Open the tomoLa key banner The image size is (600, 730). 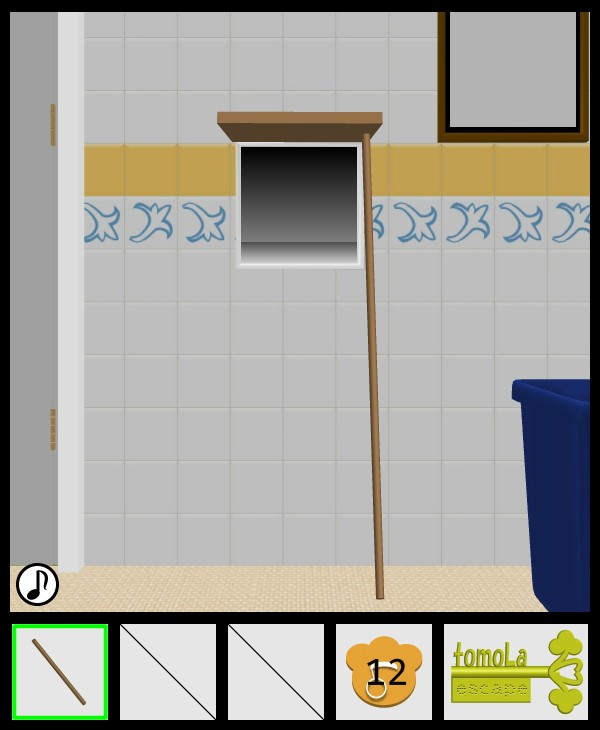click(516, 672)
